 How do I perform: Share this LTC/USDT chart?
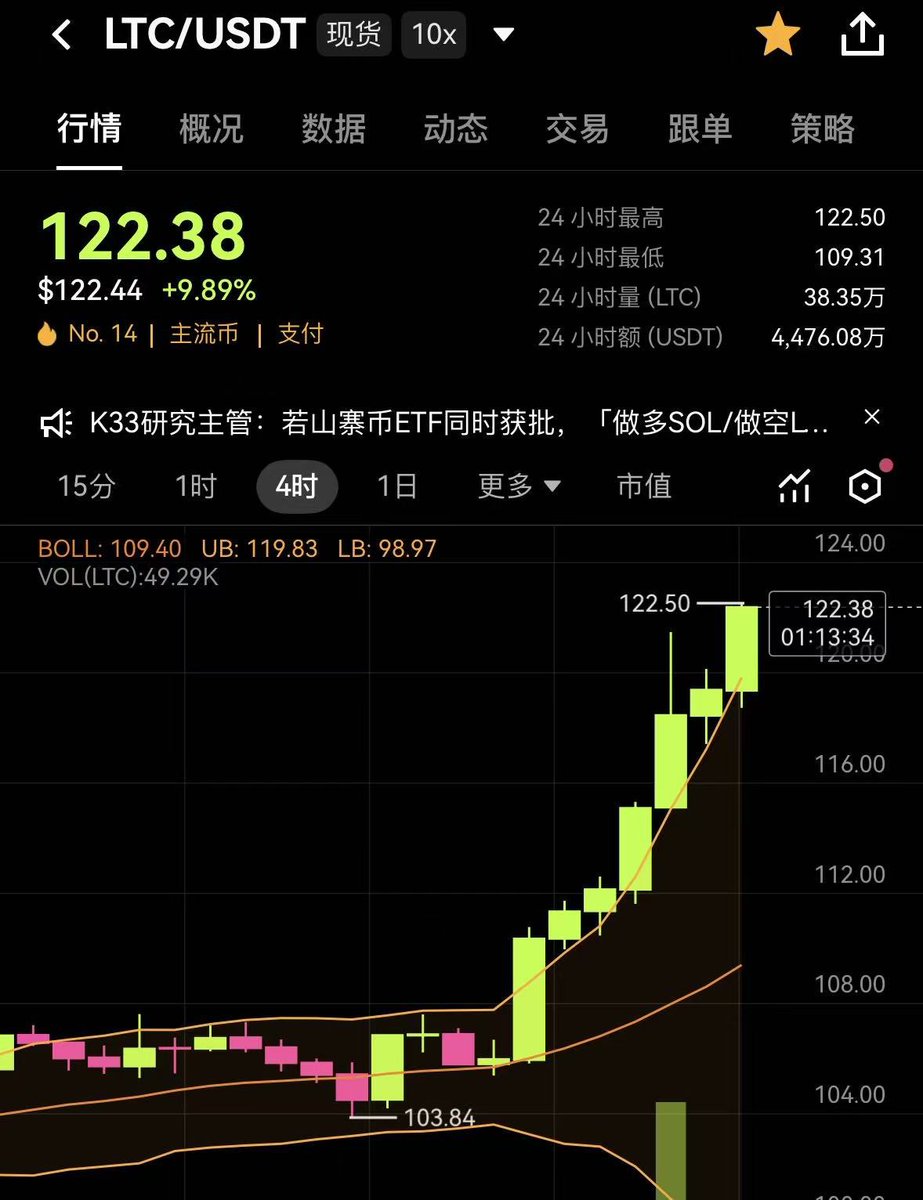point(862,36)
